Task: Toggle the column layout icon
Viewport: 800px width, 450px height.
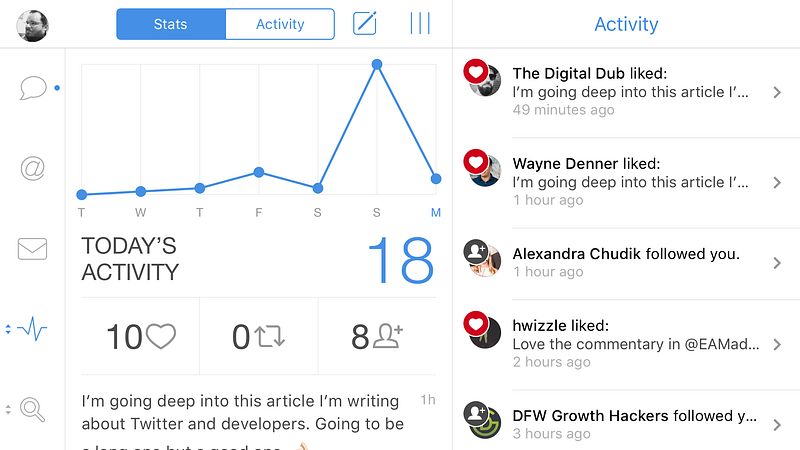Action: (420, 24)
